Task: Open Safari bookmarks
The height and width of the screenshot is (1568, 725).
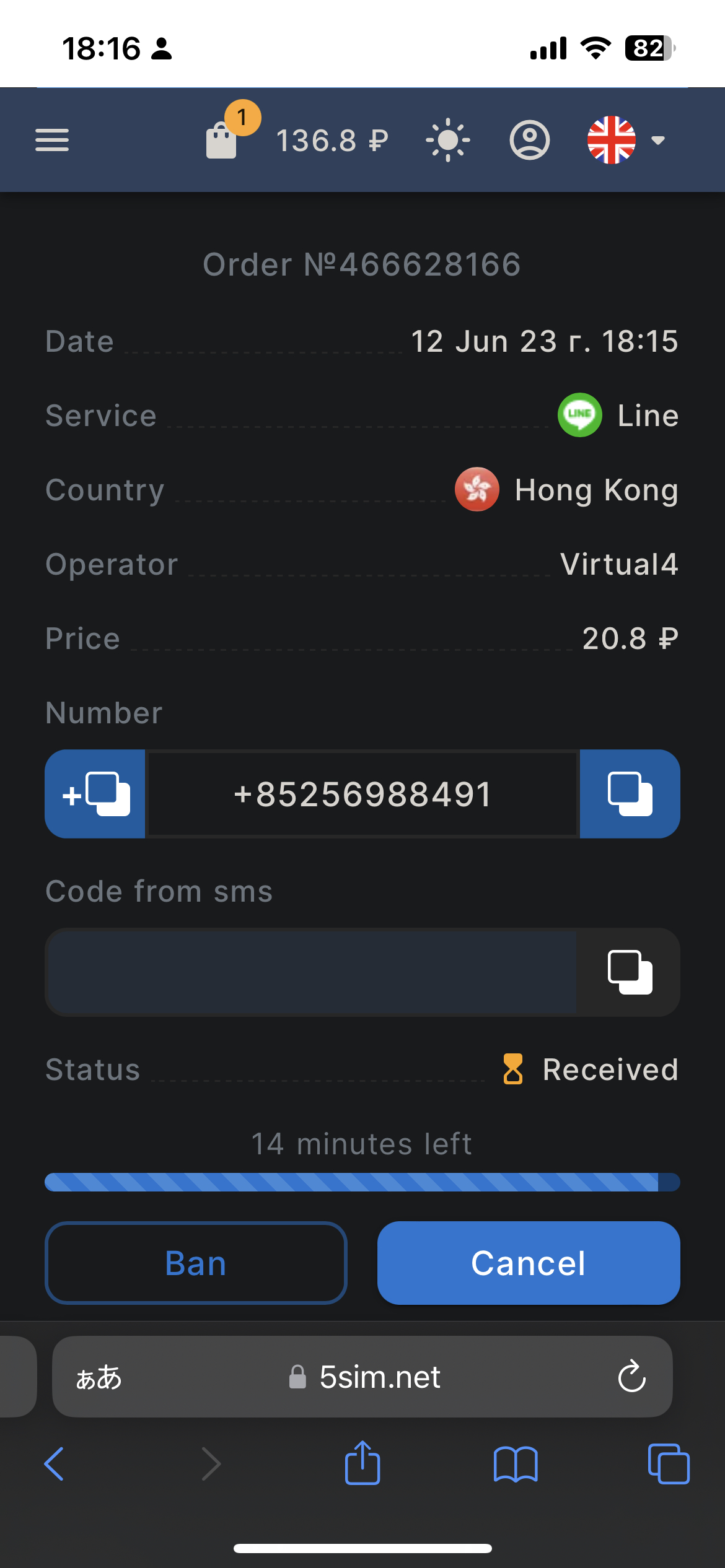Action: pyautogui.click(x=516, y=1464)
